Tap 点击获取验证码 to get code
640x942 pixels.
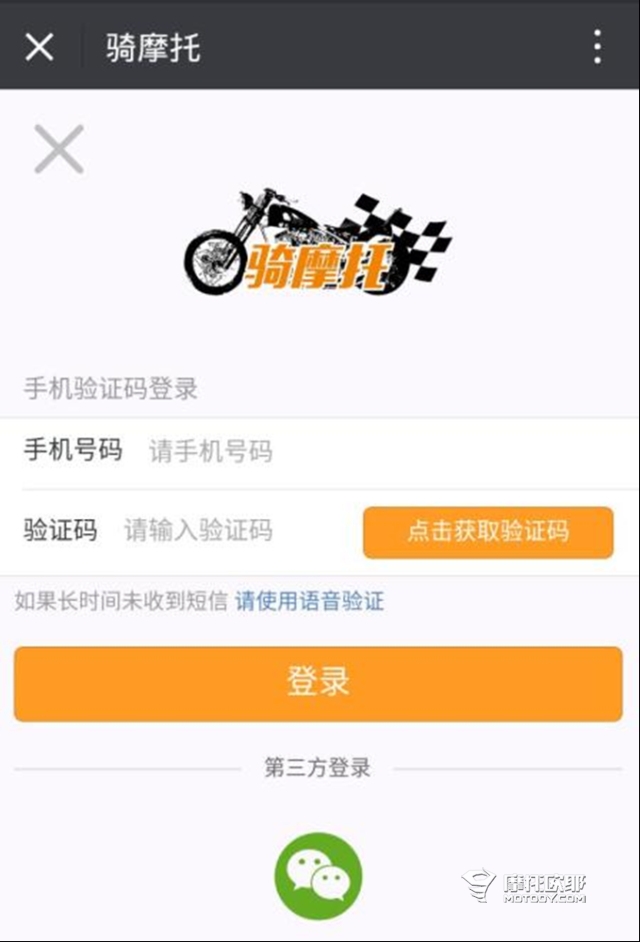pyautogui.click(x=488, y=531)
